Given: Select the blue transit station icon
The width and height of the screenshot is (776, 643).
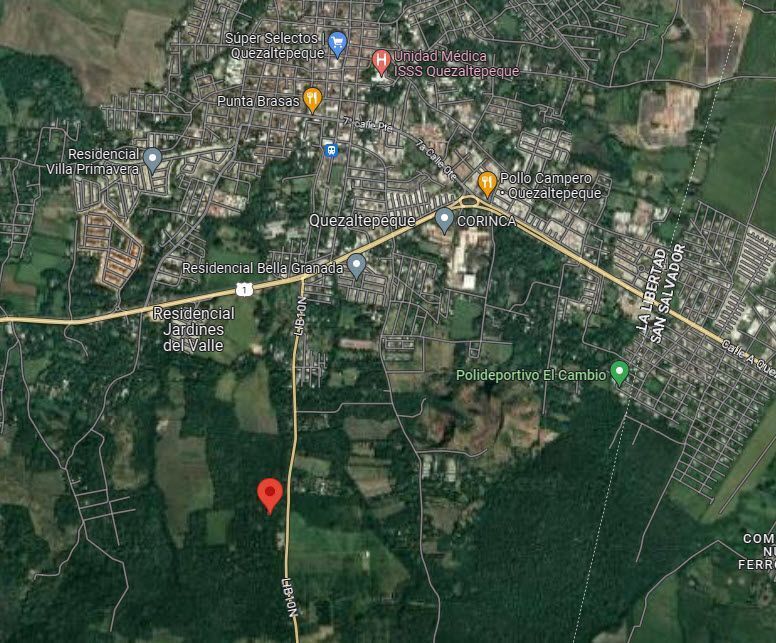Looking at the screenshot, I should point(330,150).
